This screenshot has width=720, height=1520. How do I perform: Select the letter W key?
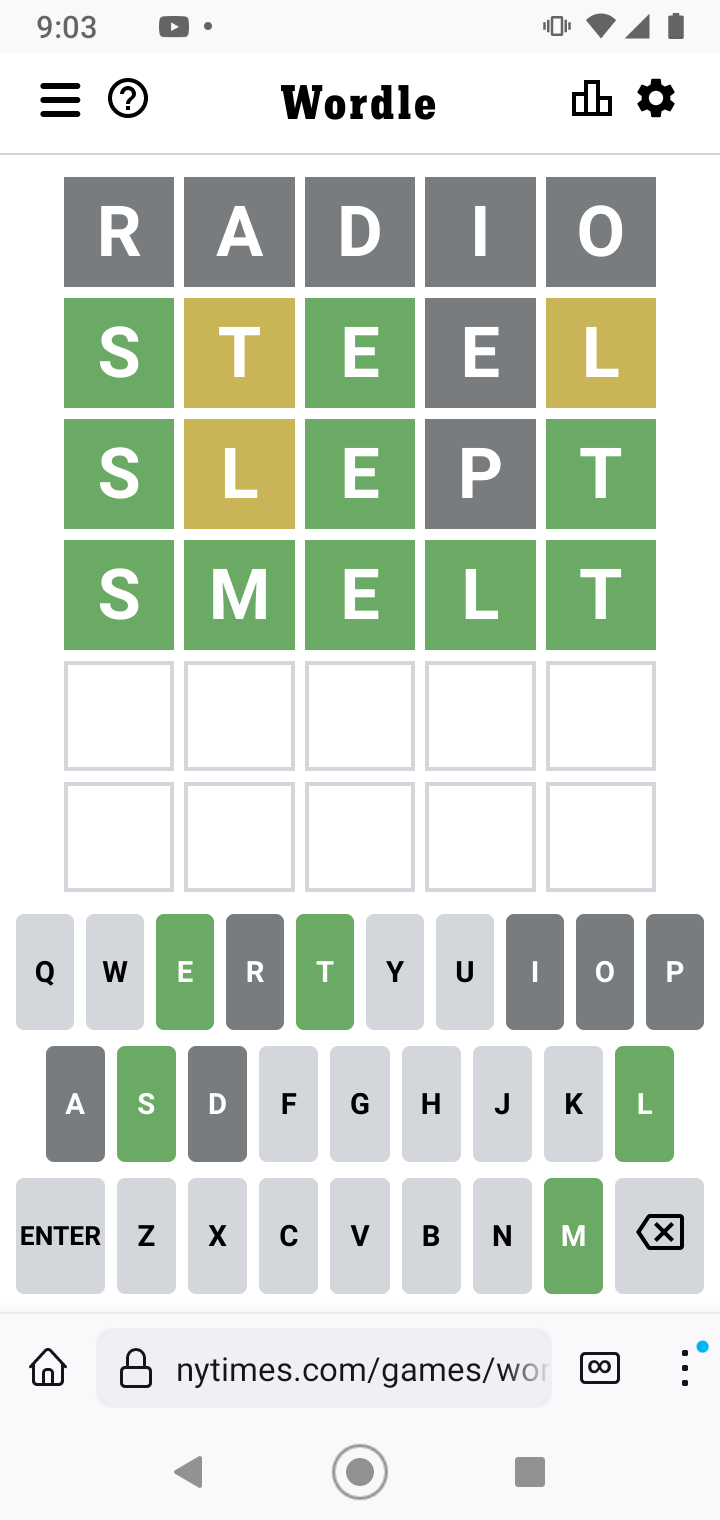[x=115, y=972]
